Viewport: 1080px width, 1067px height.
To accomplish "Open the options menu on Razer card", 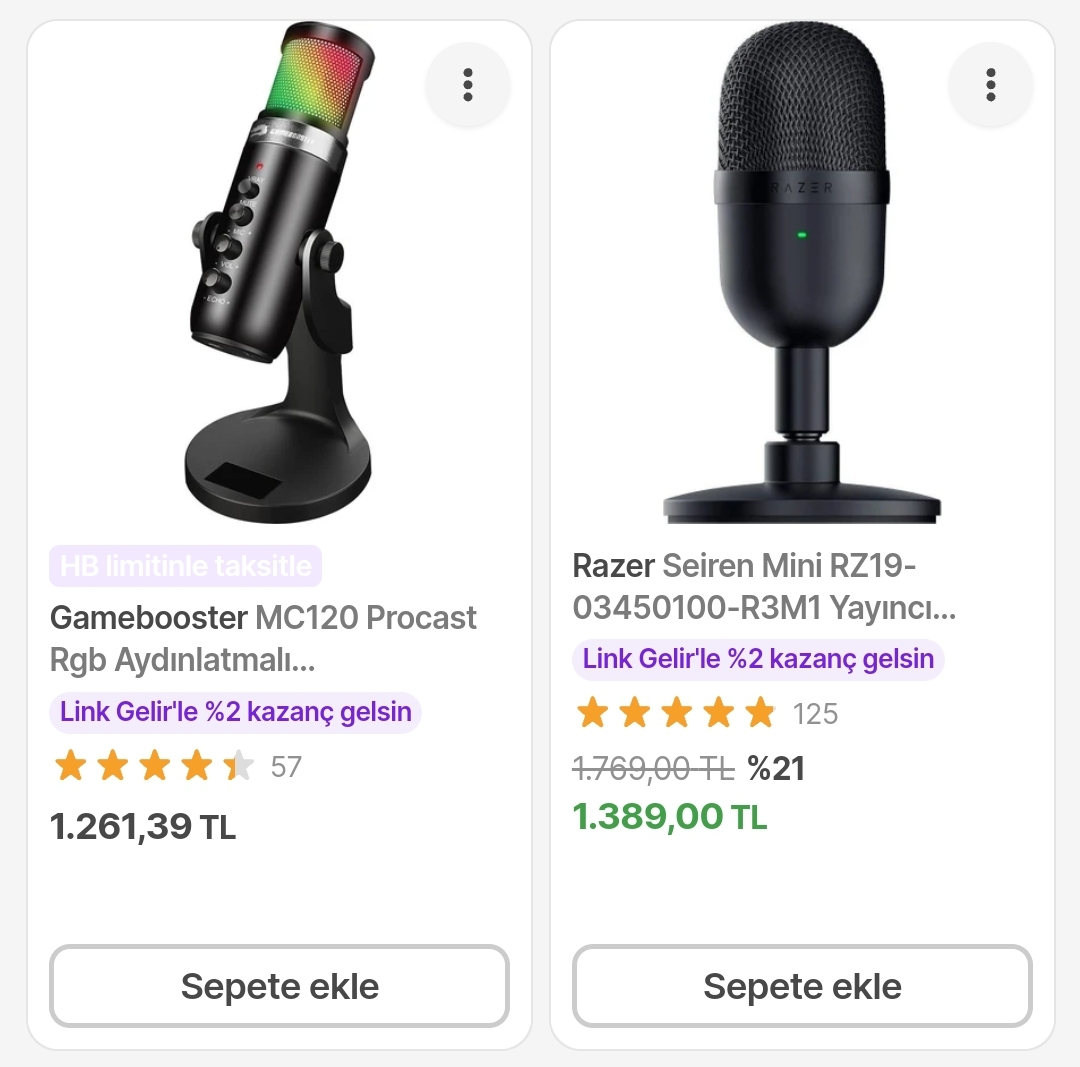I will click(990, 85).
